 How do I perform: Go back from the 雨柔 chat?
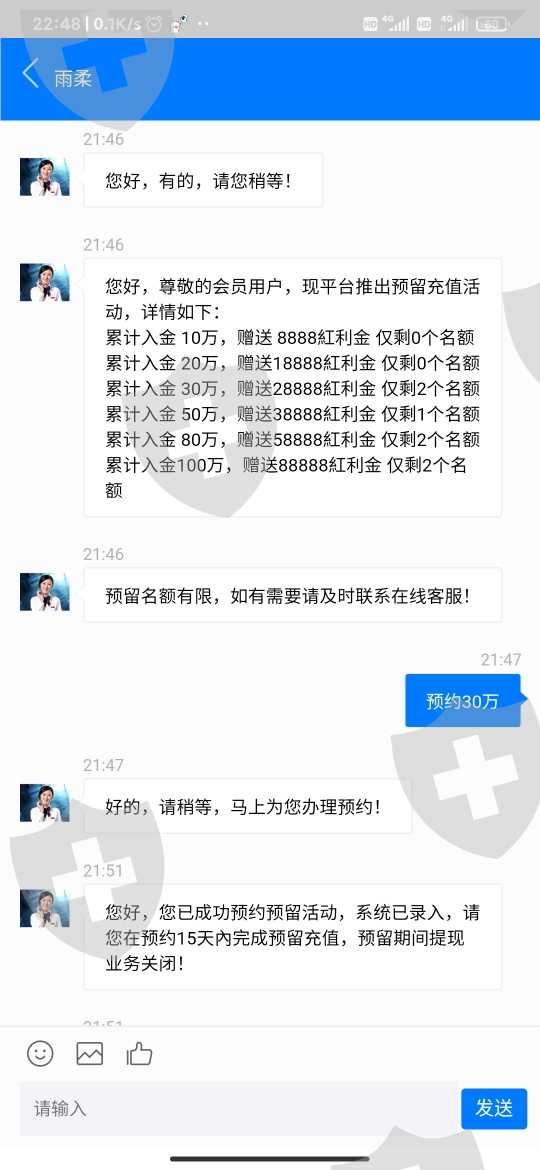(31, 75)
